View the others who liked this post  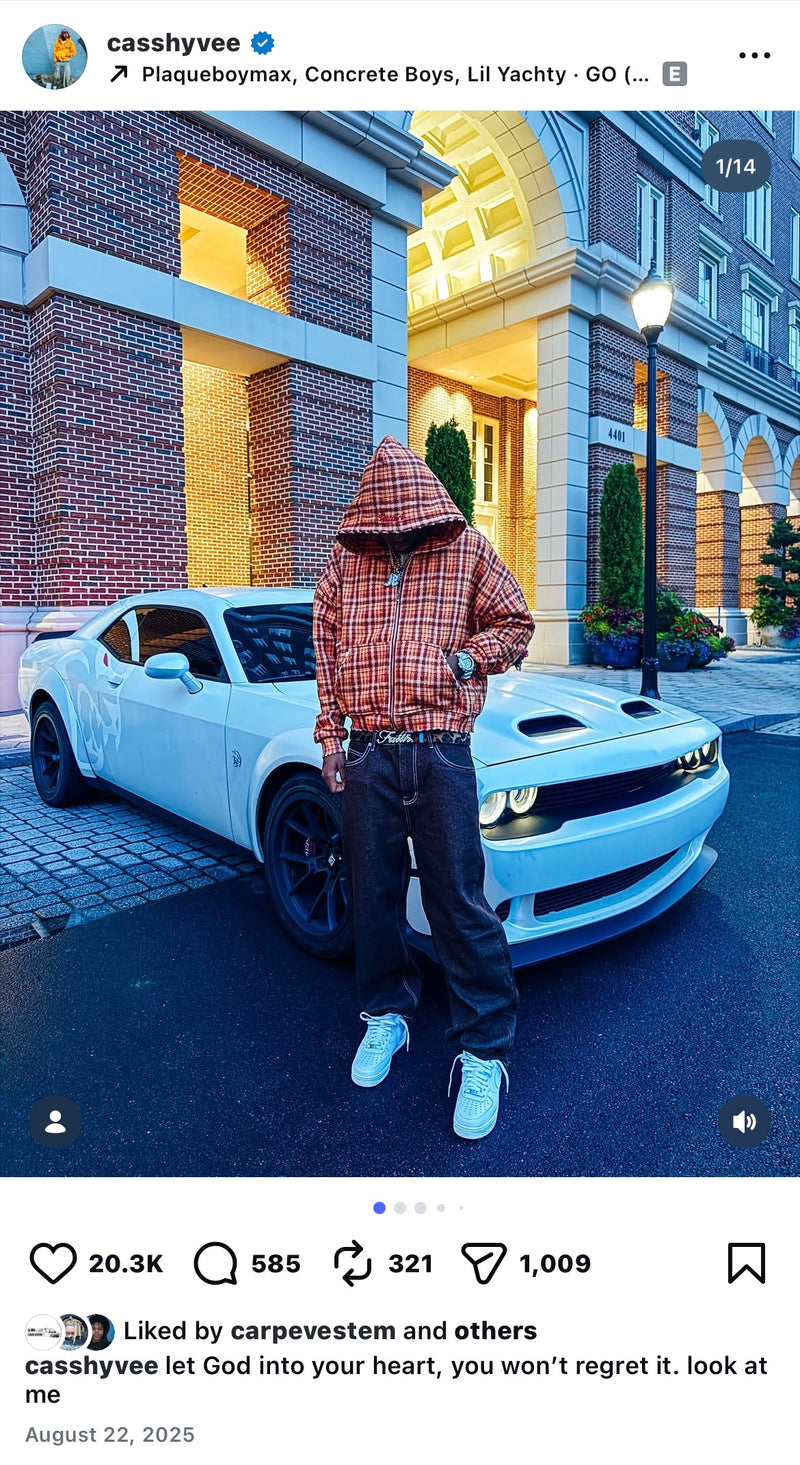tap(495, 1331)
